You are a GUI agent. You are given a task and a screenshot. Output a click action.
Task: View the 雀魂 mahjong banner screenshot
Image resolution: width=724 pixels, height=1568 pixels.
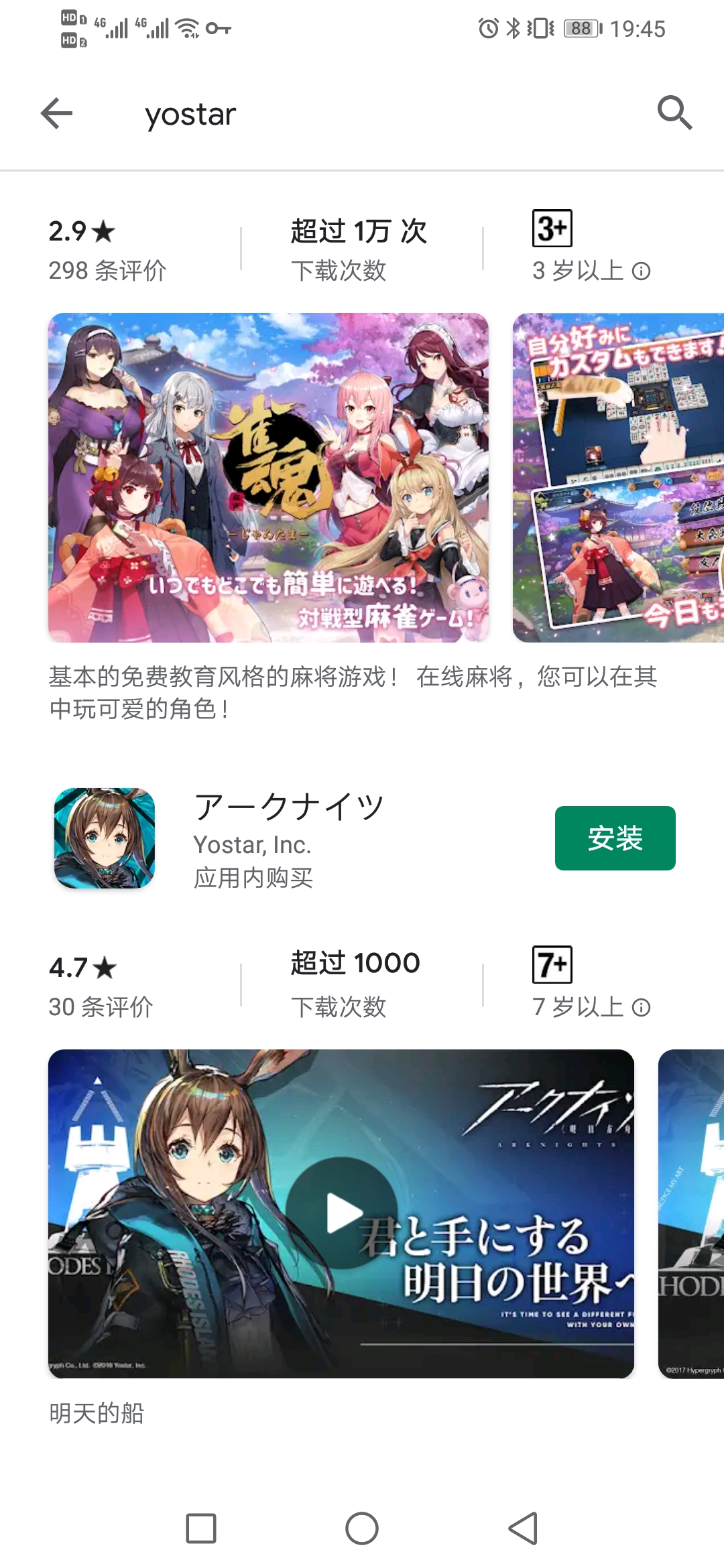point(268,478)
